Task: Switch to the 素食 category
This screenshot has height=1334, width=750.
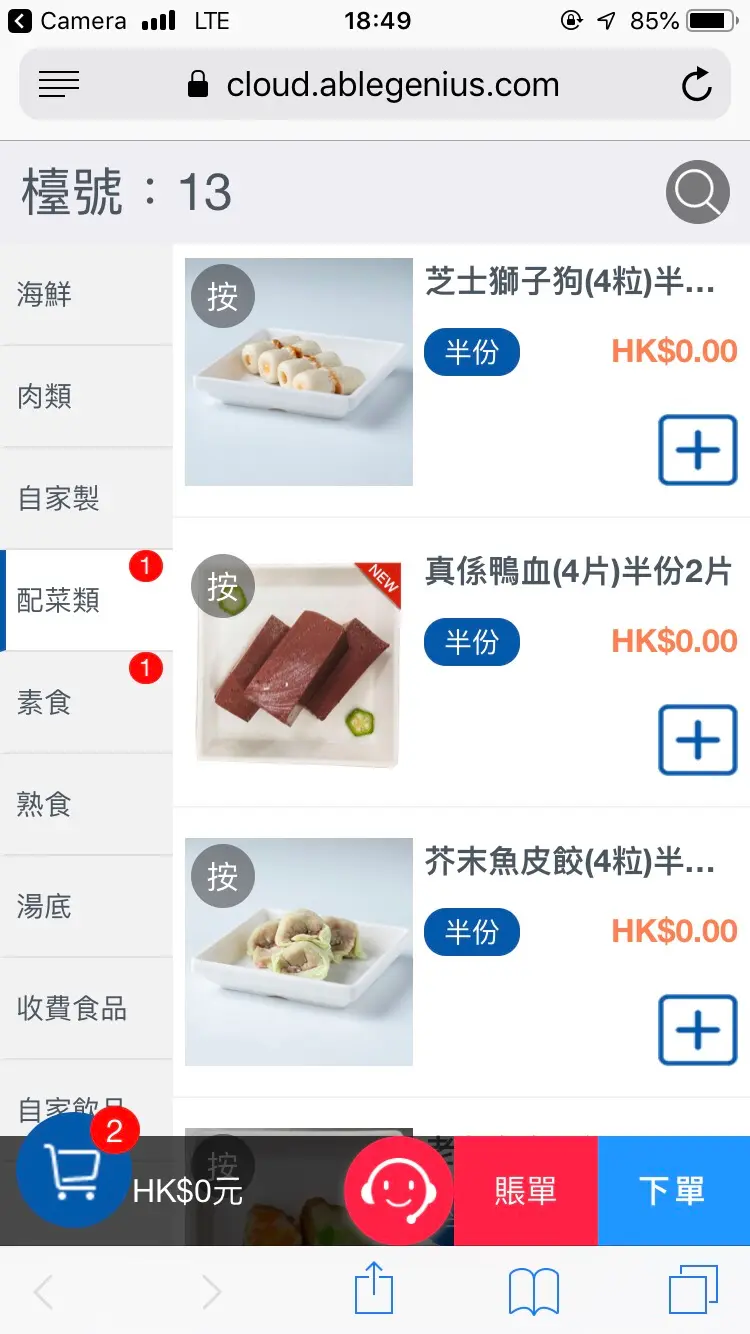Action: point(86,702)
